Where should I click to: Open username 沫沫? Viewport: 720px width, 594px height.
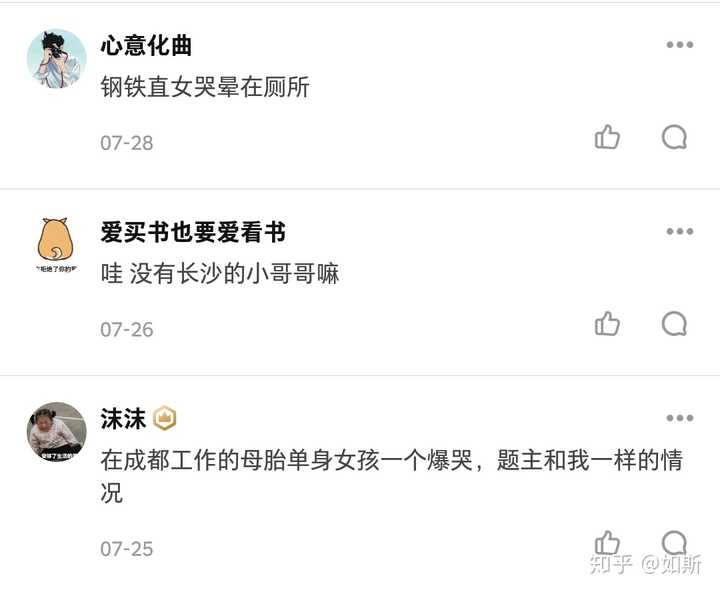point(123,418)
